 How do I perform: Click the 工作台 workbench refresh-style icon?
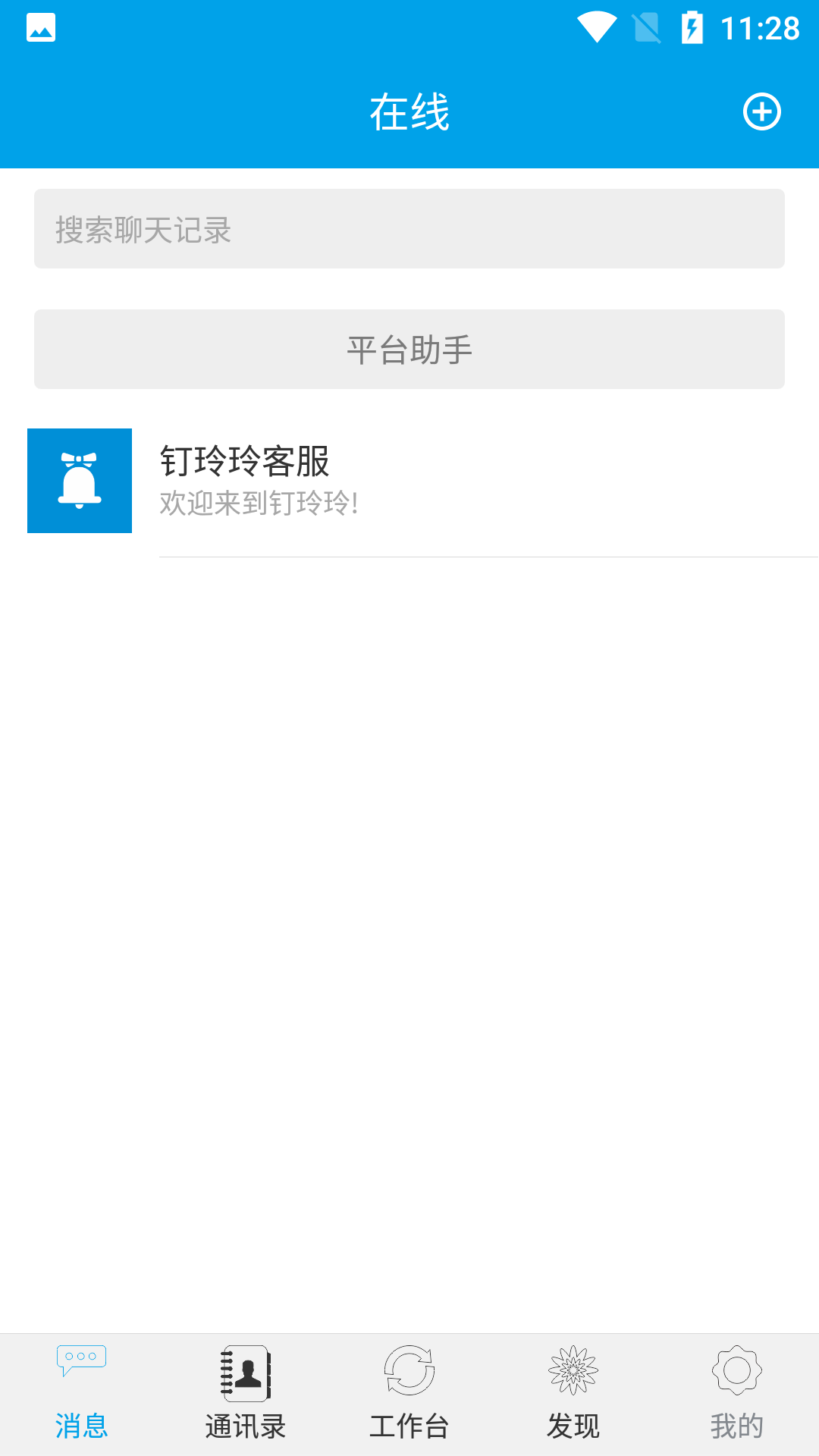[x=409, y=1373]
